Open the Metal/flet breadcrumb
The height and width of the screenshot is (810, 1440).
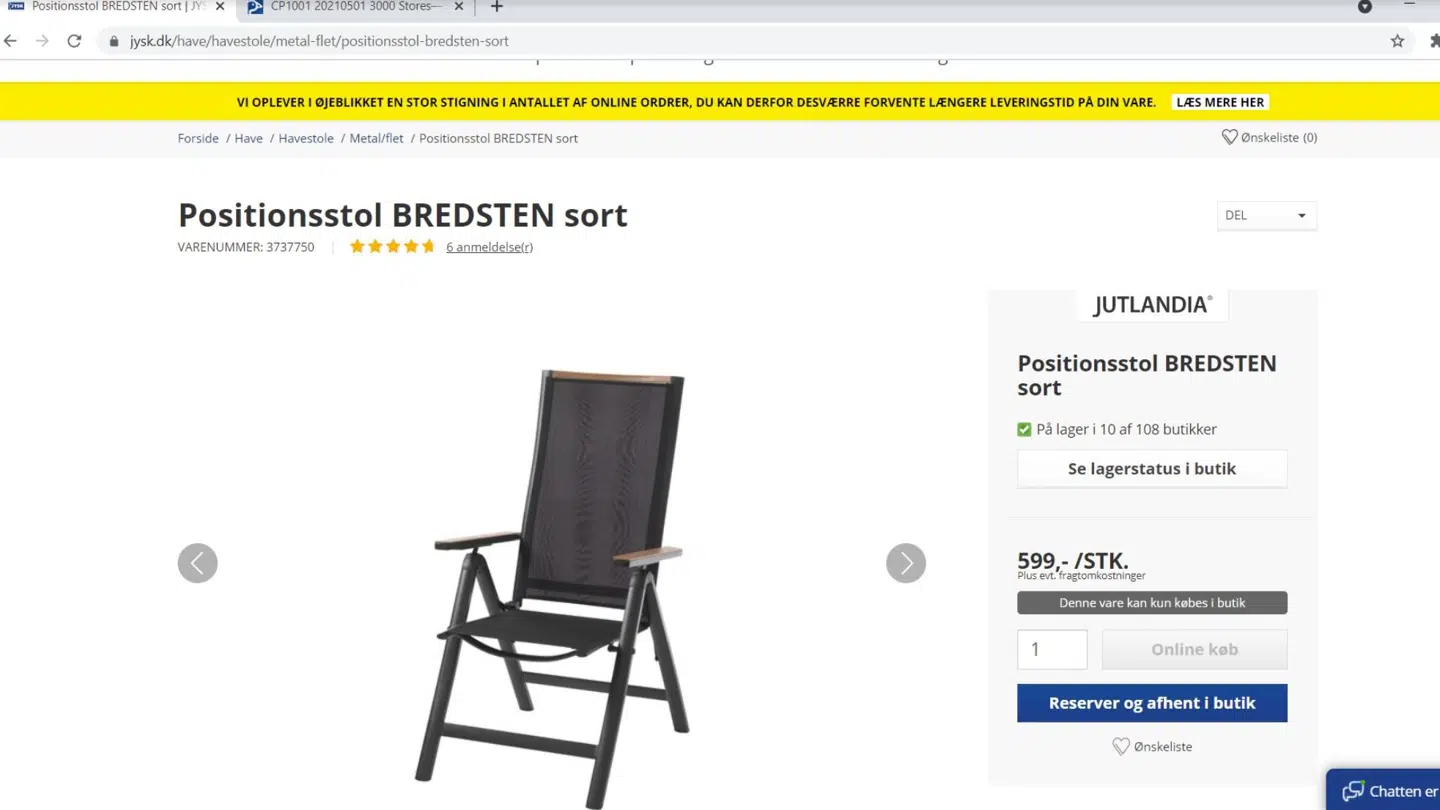coord(376,138)
